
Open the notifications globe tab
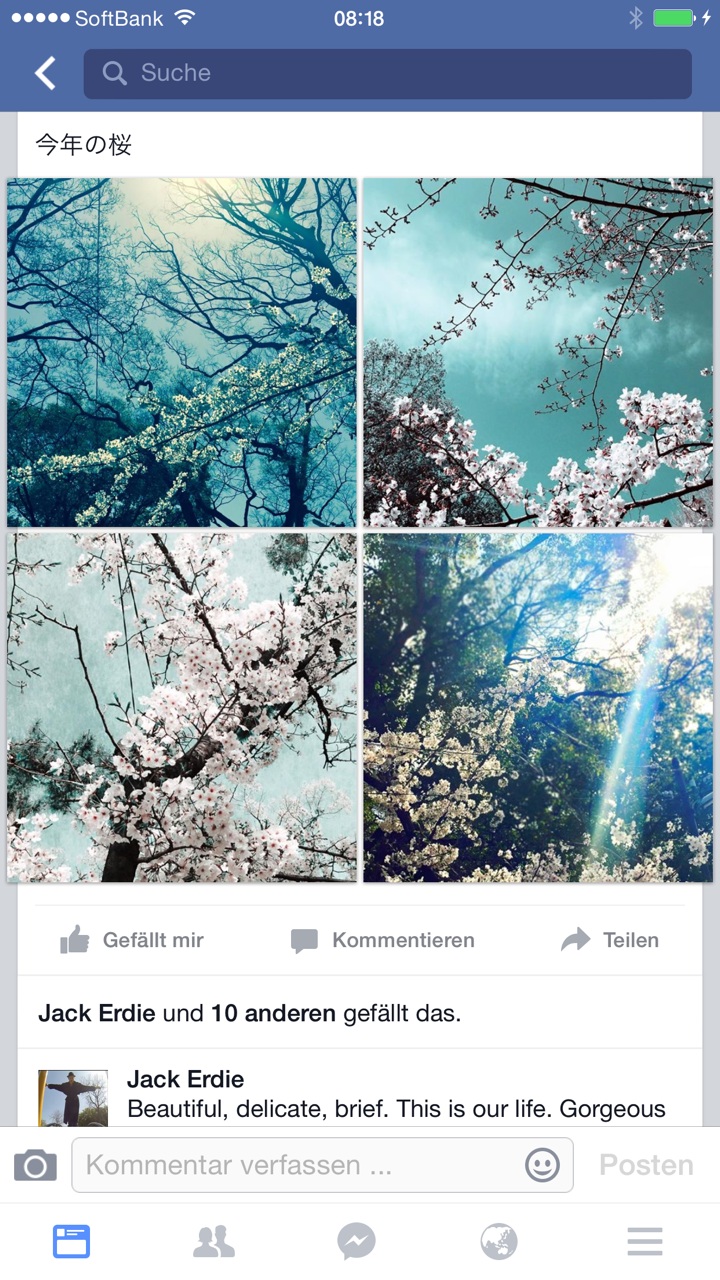499,1241
